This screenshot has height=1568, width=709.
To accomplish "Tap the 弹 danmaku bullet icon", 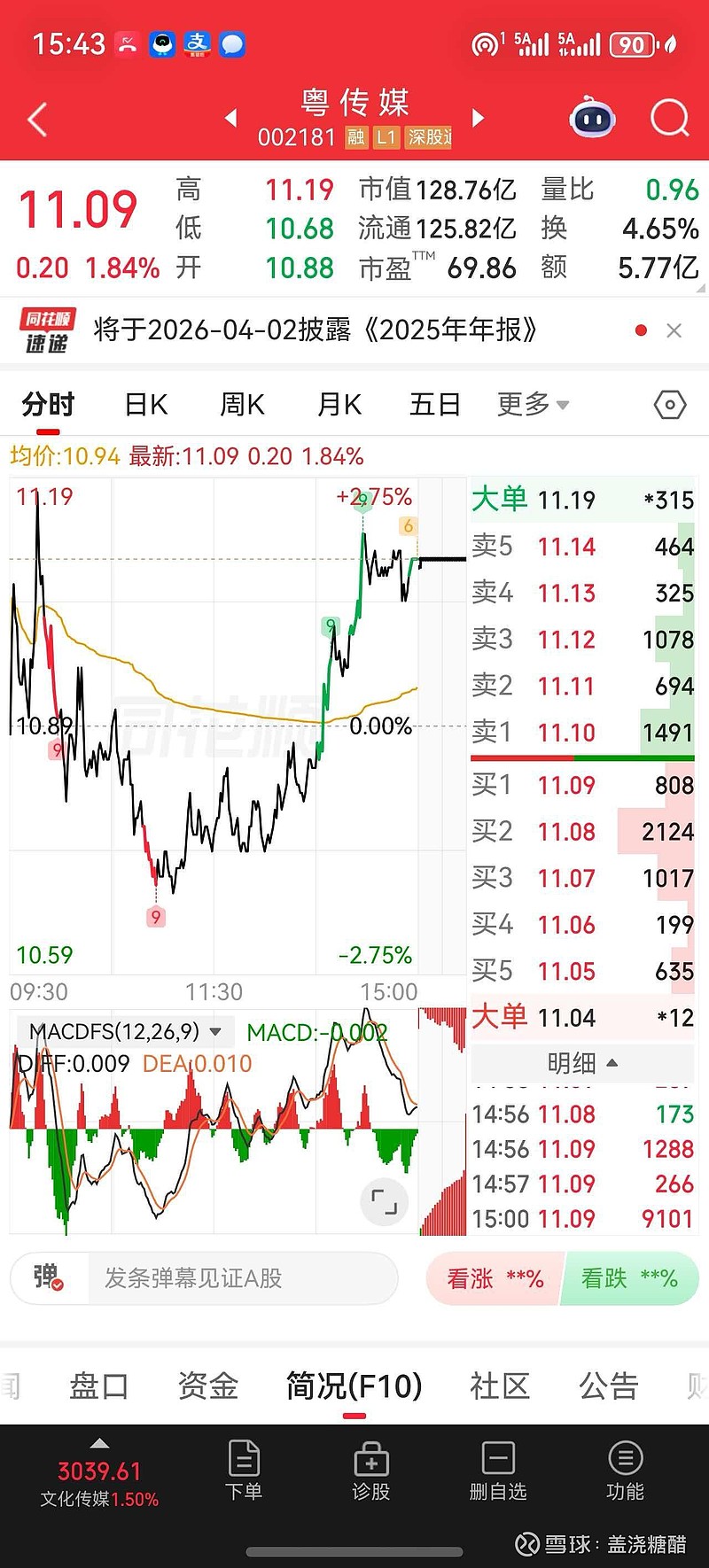I will point(49,1279).
